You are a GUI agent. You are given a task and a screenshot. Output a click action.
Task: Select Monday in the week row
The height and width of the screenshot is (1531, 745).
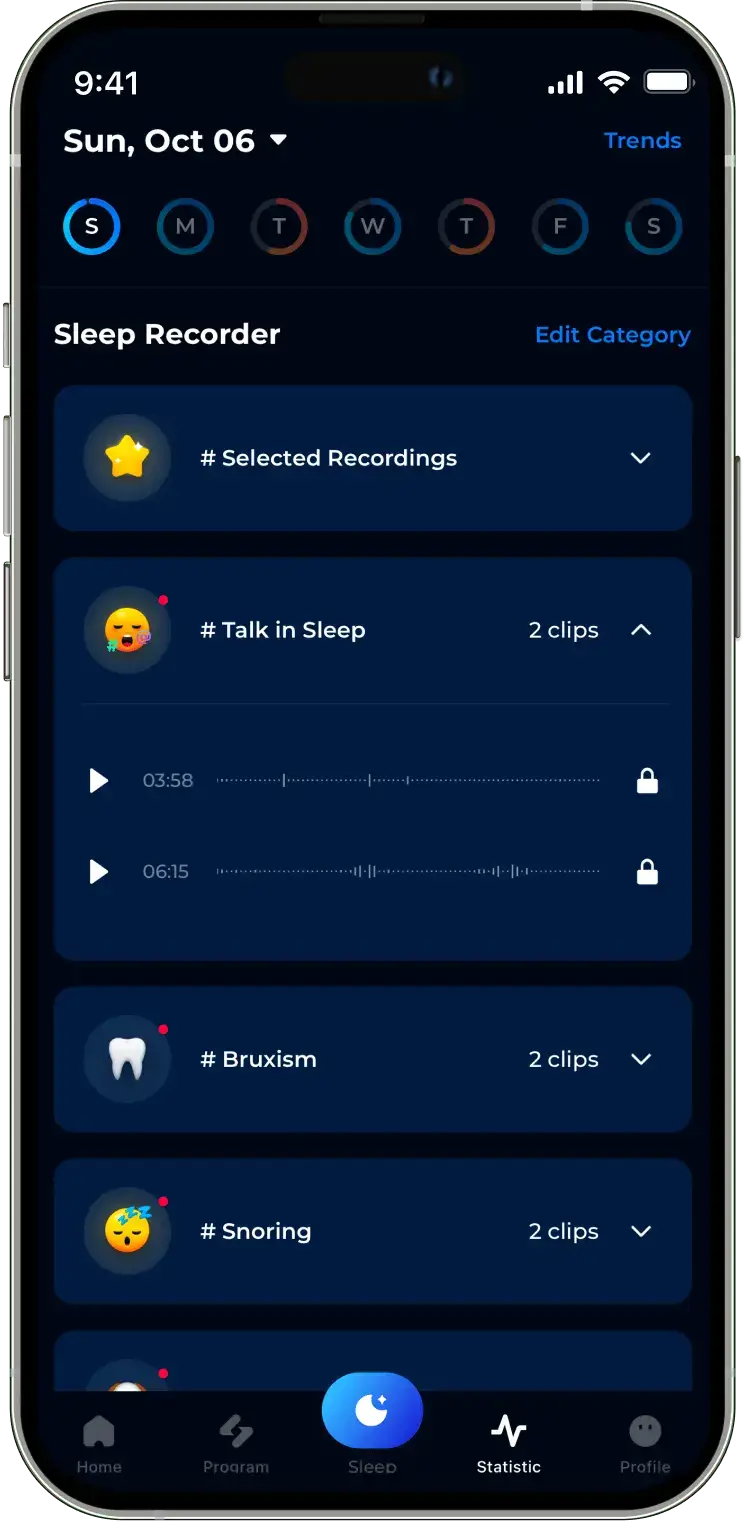(x=185, y=227)
